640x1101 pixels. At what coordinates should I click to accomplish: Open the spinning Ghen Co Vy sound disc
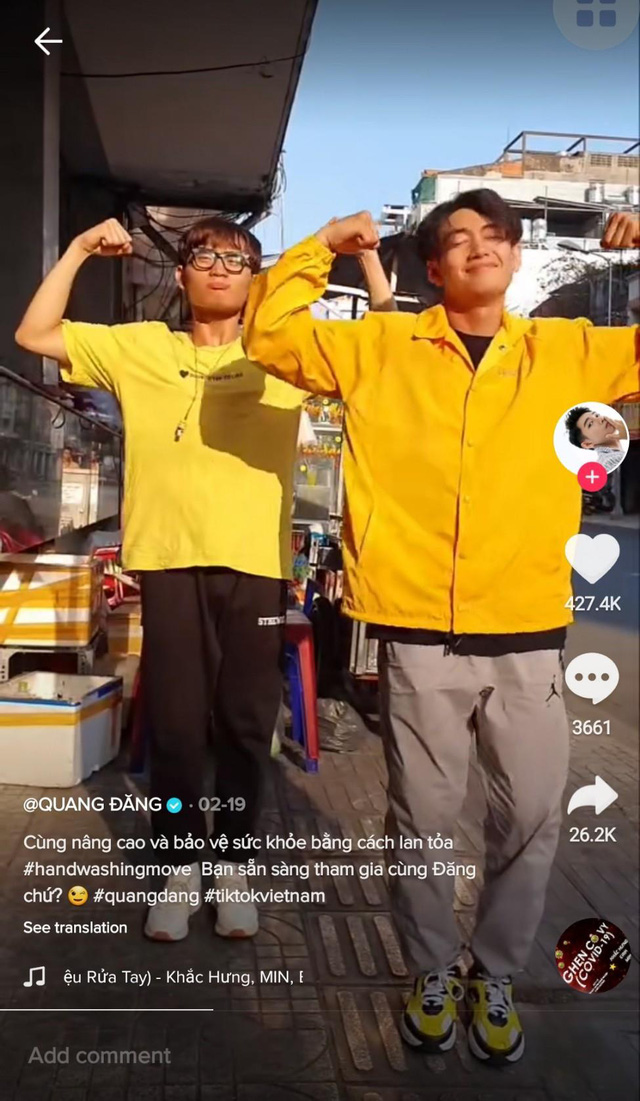click(593, 956)
